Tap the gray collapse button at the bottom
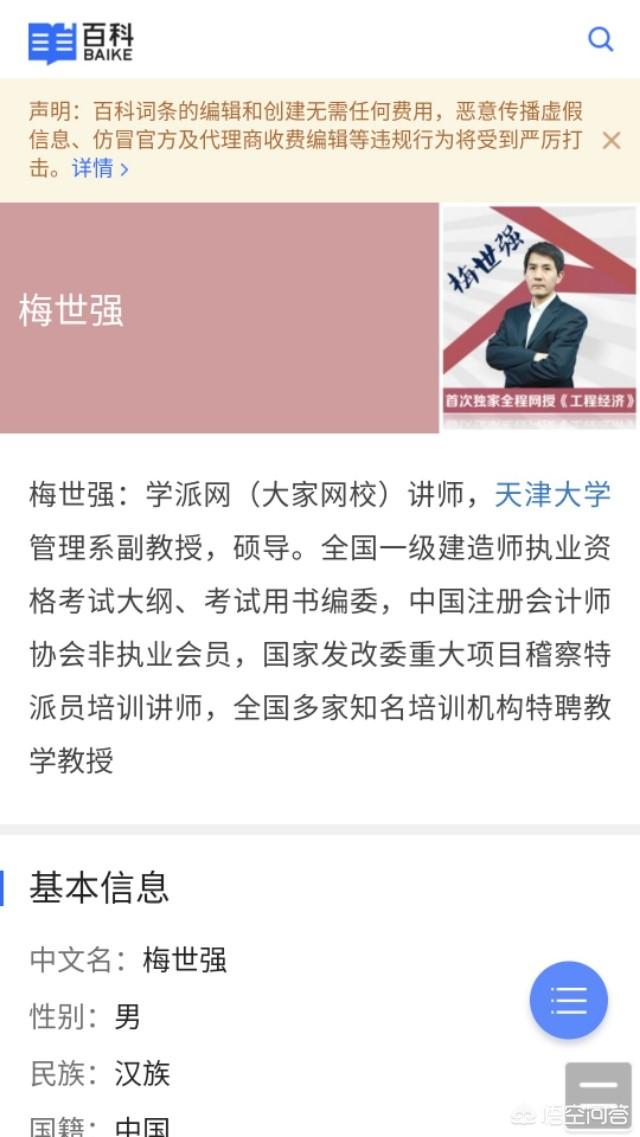Image resolution: width=640 pixels, height=1137 pixels. coord(598,1086)
